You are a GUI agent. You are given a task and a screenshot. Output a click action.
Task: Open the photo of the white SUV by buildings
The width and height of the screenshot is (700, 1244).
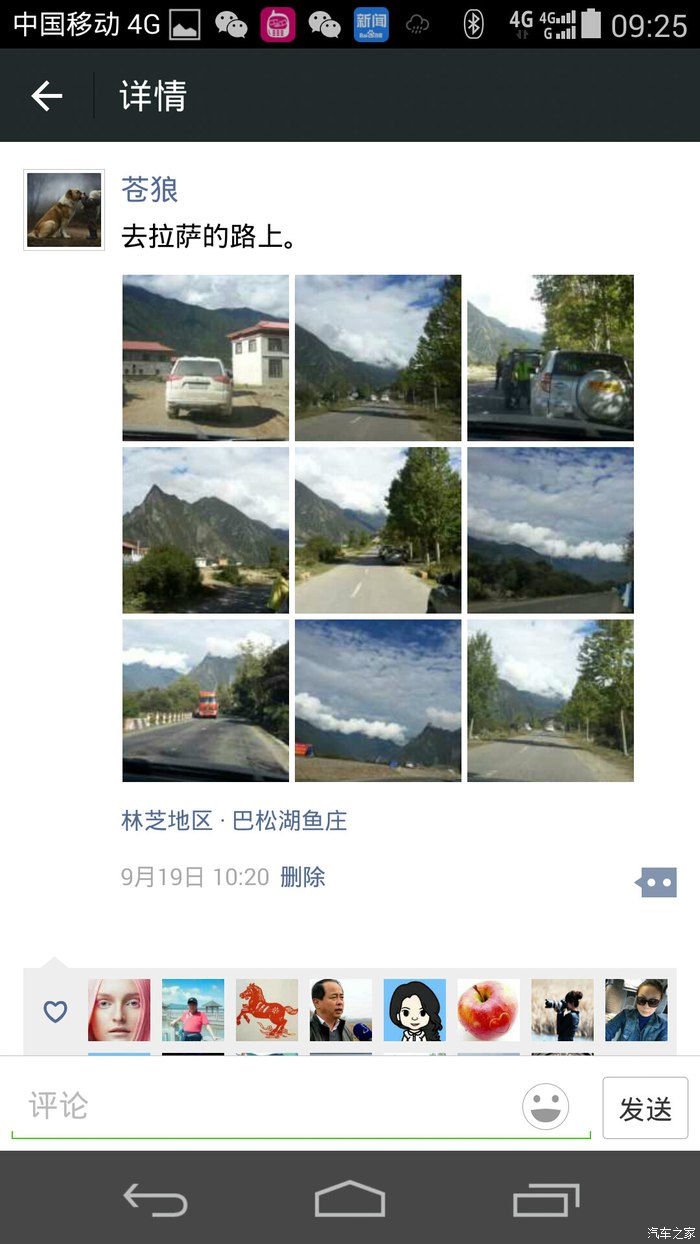[205, 357]
